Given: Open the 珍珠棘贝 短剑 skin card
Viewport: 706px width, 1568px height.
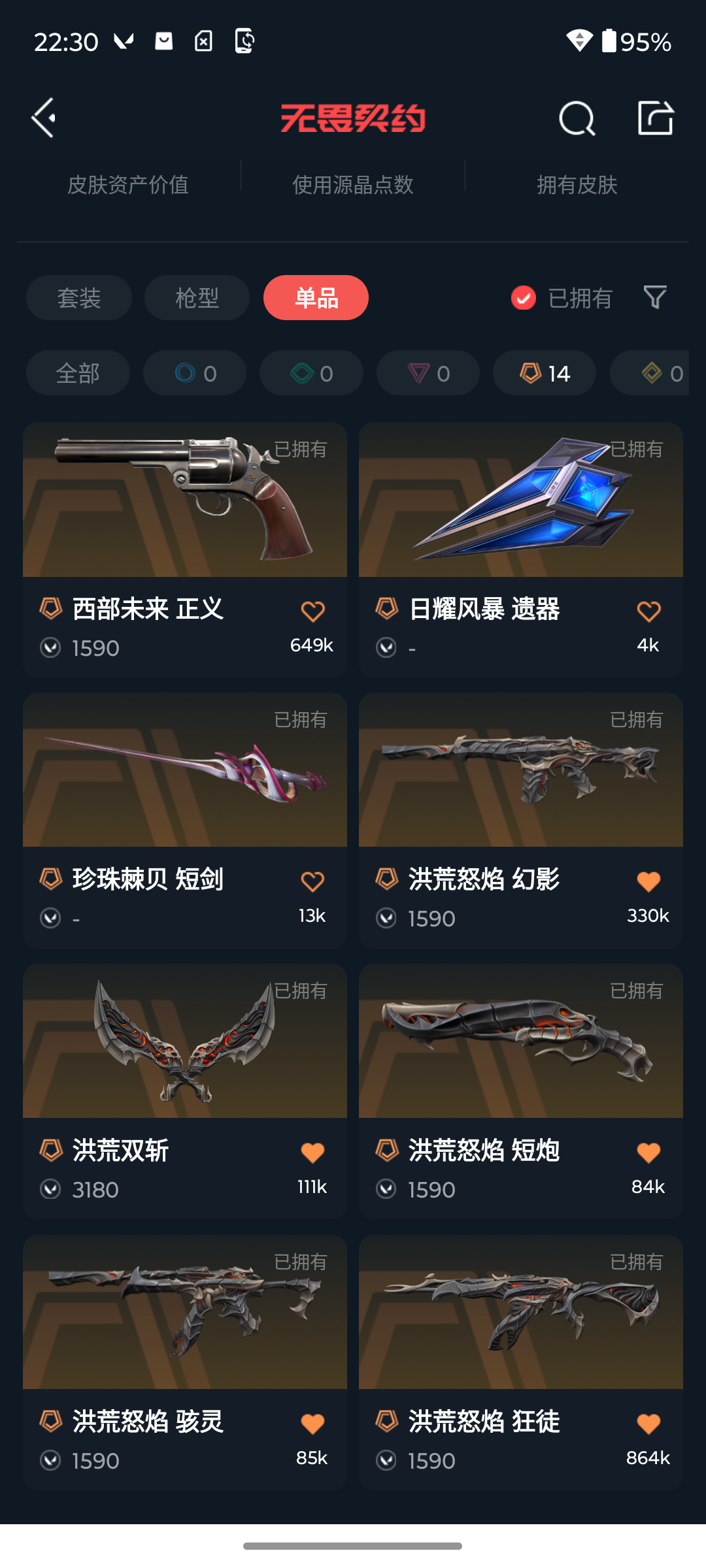Looking at the screenshot, I should [x=185, y=821].
